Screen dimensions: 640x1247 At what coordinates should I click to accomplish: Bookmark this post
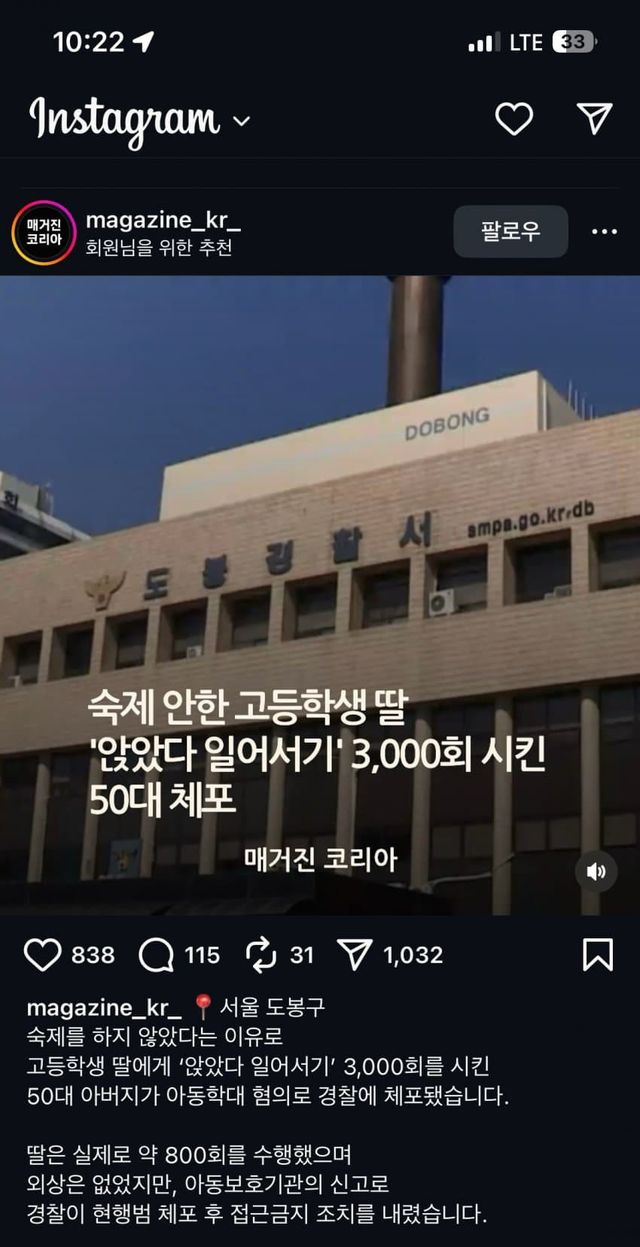[x=597, y=955]
